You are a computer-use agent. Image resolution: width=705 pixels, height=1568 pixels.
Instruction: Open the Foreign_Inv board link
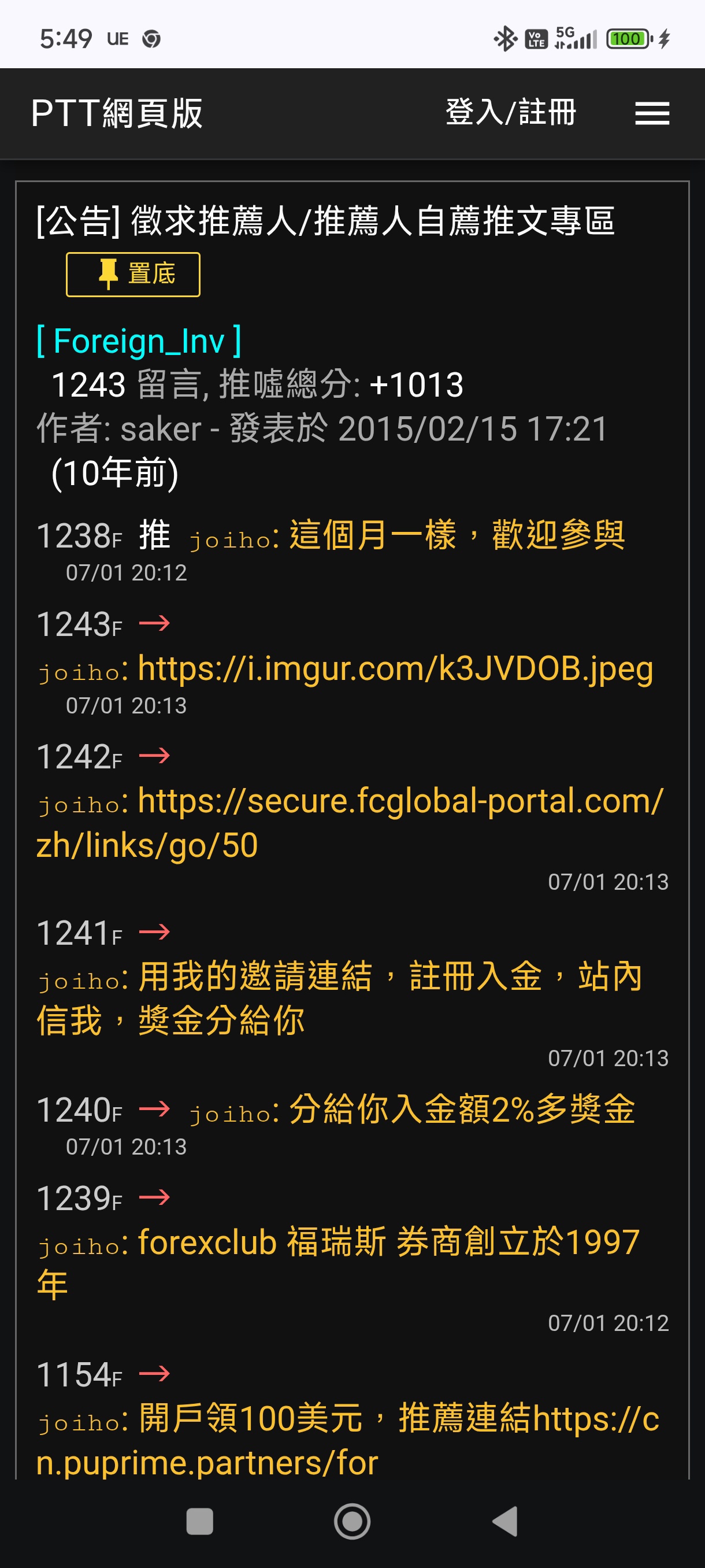coord(139,341)
